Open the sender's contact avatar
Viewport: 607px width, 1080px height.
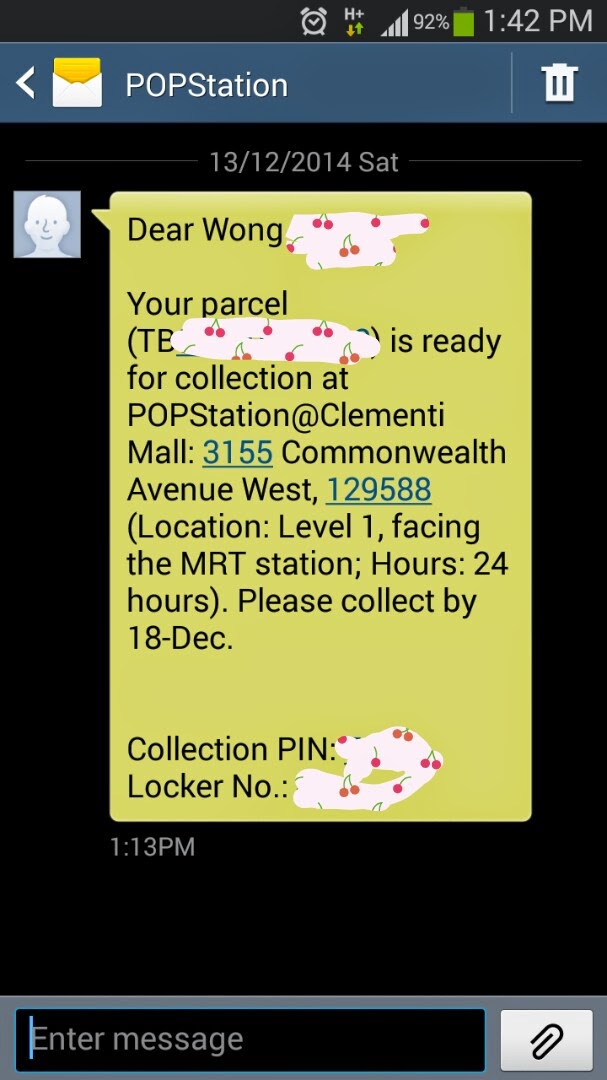coord(47,225)
